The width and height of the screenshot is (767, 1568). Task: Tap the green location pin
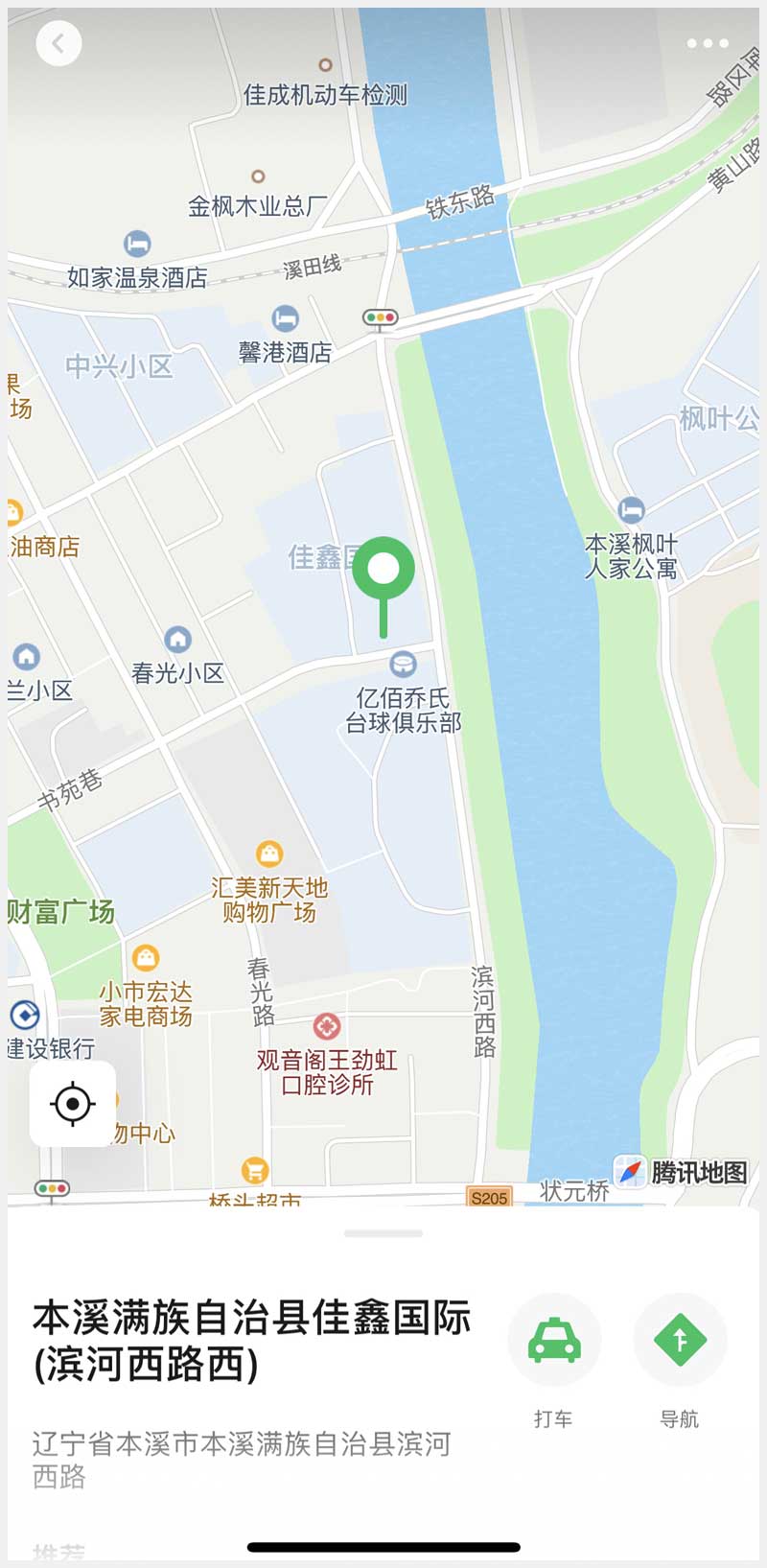pos(383,571)
